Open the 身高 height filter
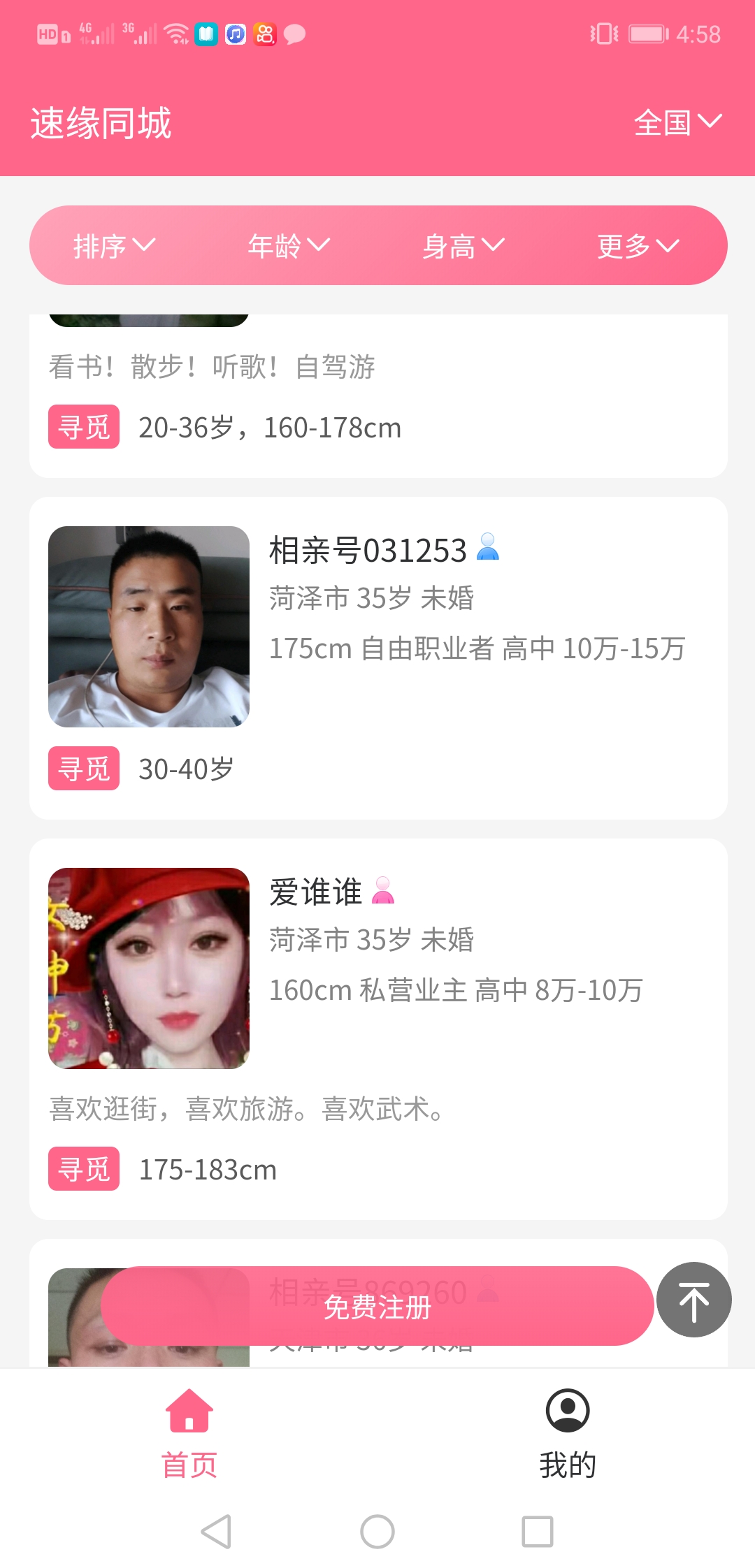Viewport: 755px width, 1568px height. tap(463, 246)
